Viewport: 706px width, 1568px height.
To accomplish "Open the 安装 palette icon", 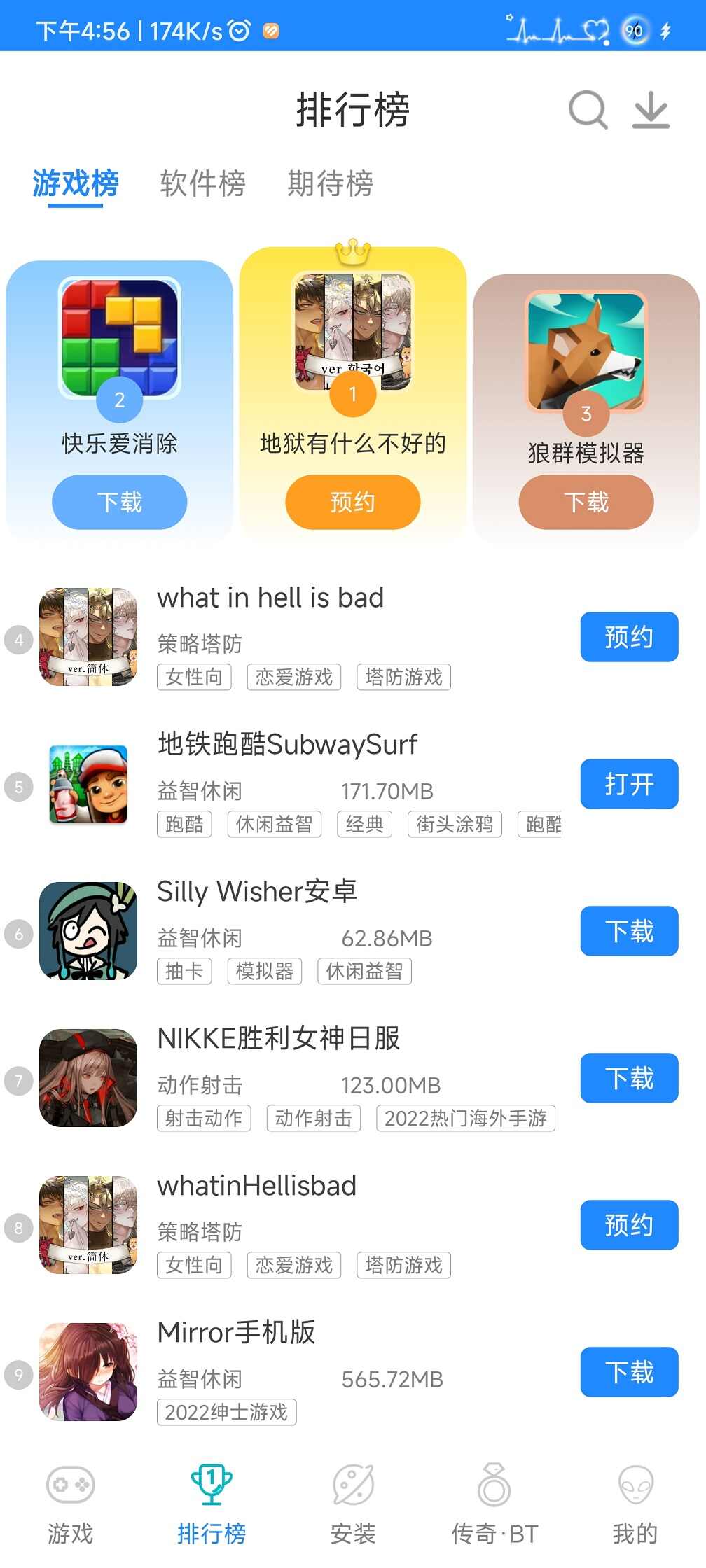I will point(352,1484).
